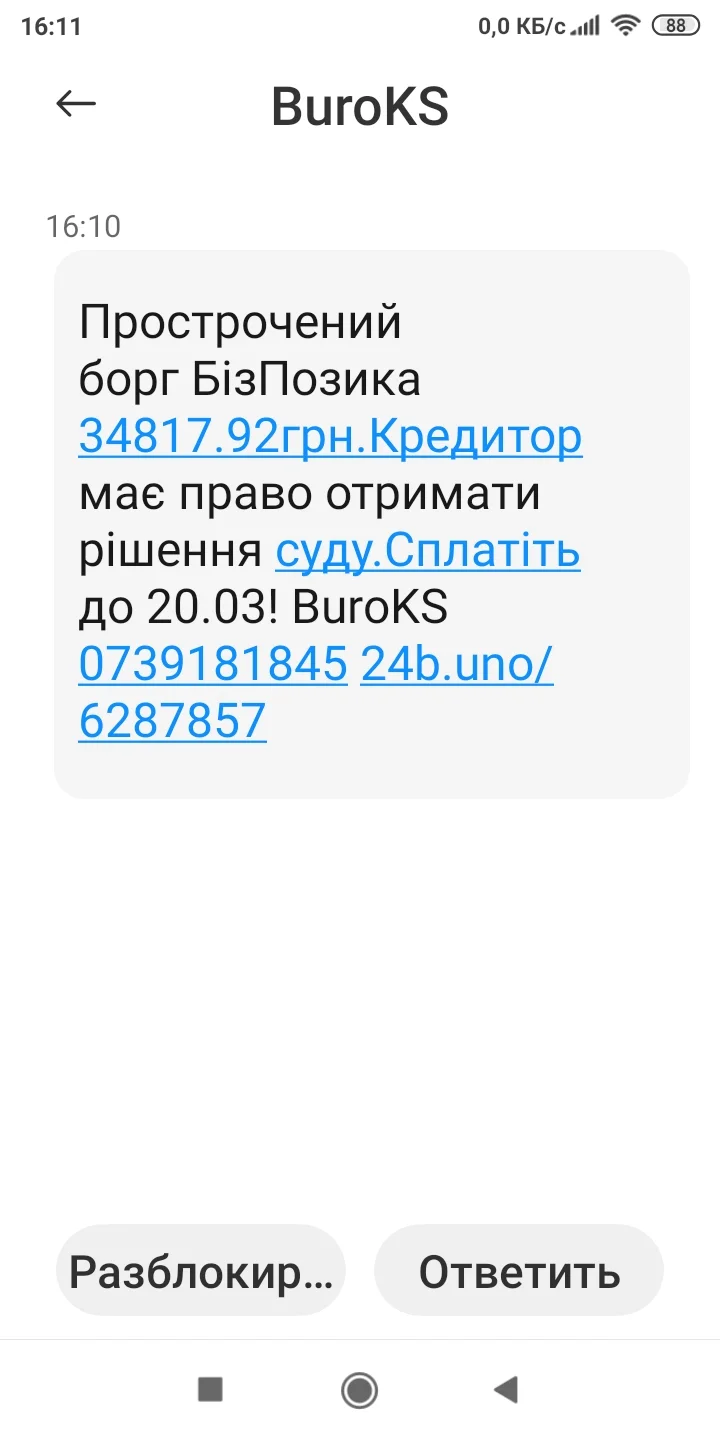Viewport: 720px width, 1440px height.
Task: Go to the system home screen
Action: click(x=359, y=1389)
